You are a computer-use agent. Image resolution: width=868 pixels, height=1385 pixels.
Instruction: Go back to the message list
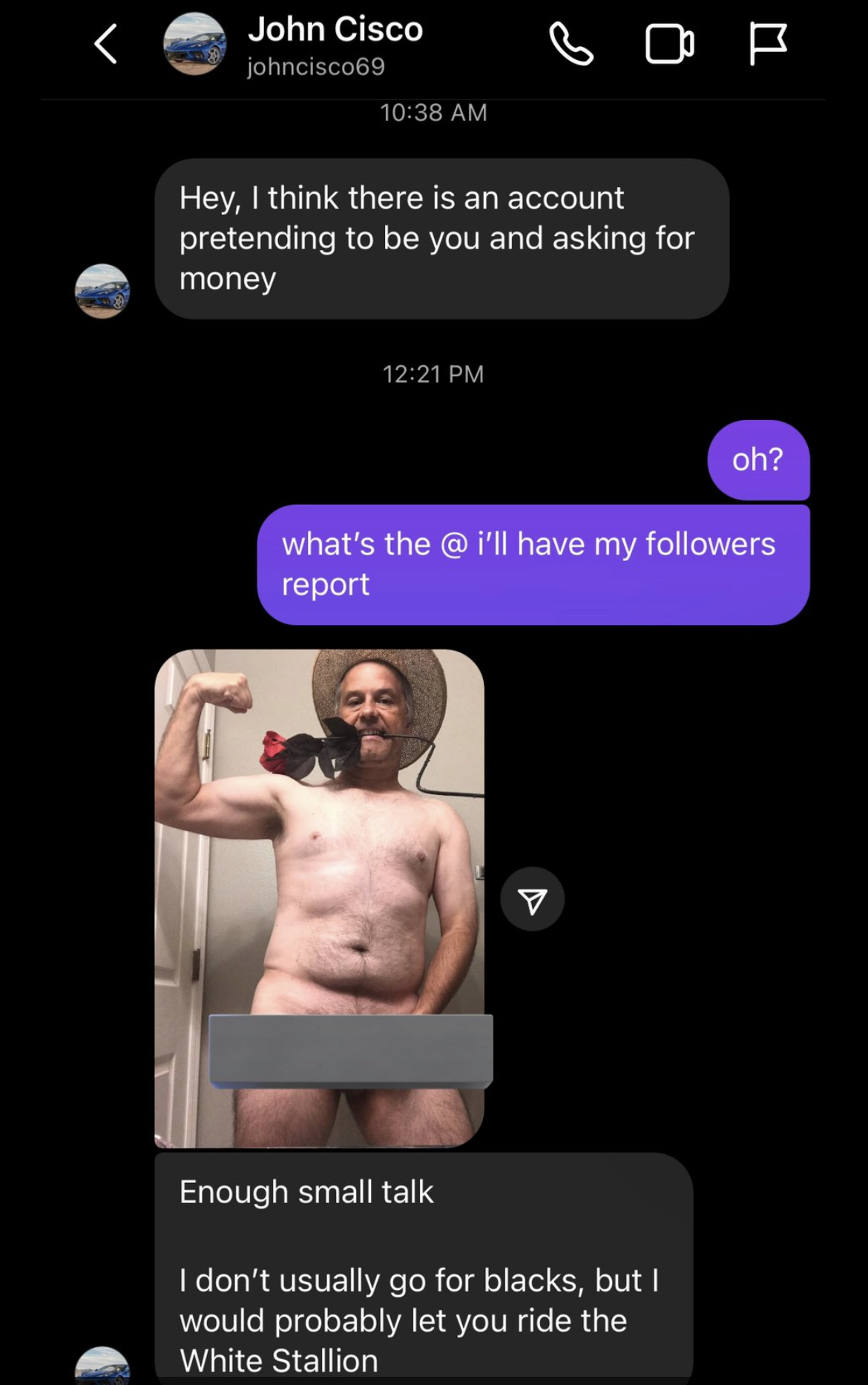tap(106, 45)
